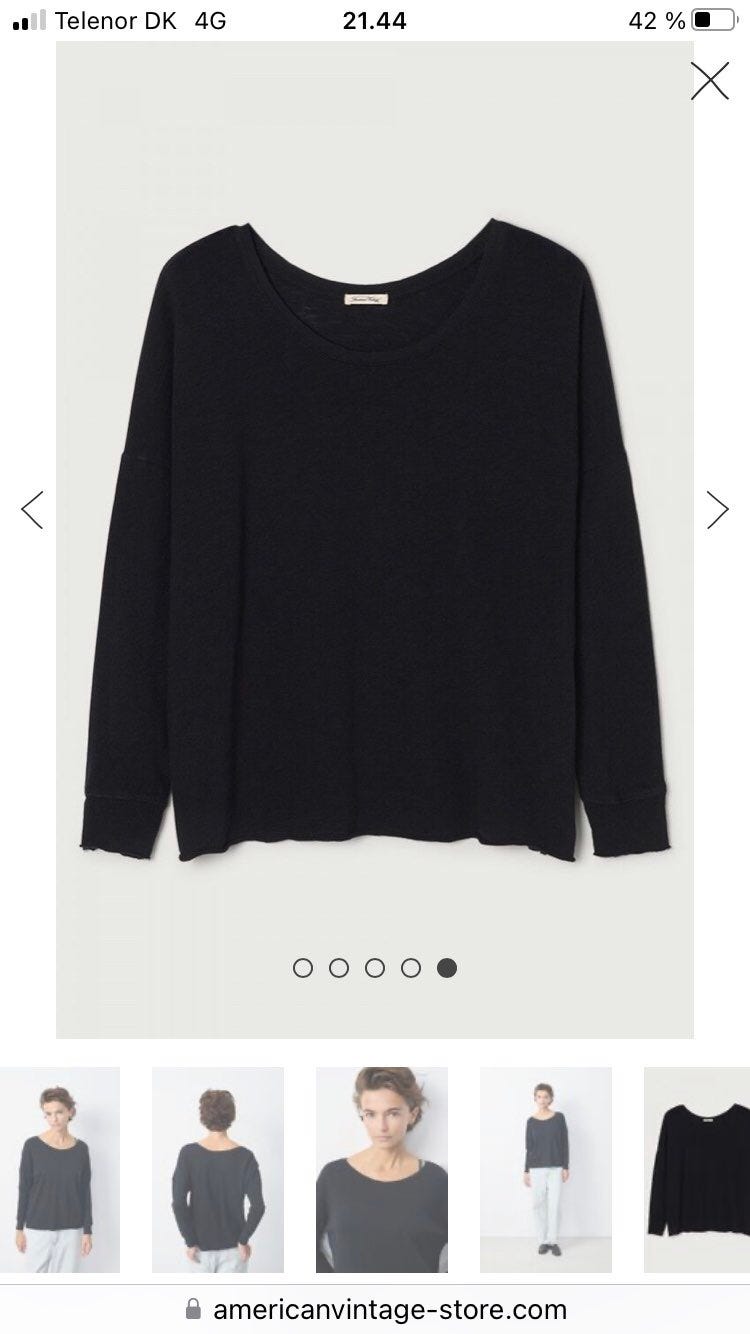Jump to the first gallery page dot
Image resolution: width=750 pixels, height=1334 pixels.
click(x=303, y=968)
